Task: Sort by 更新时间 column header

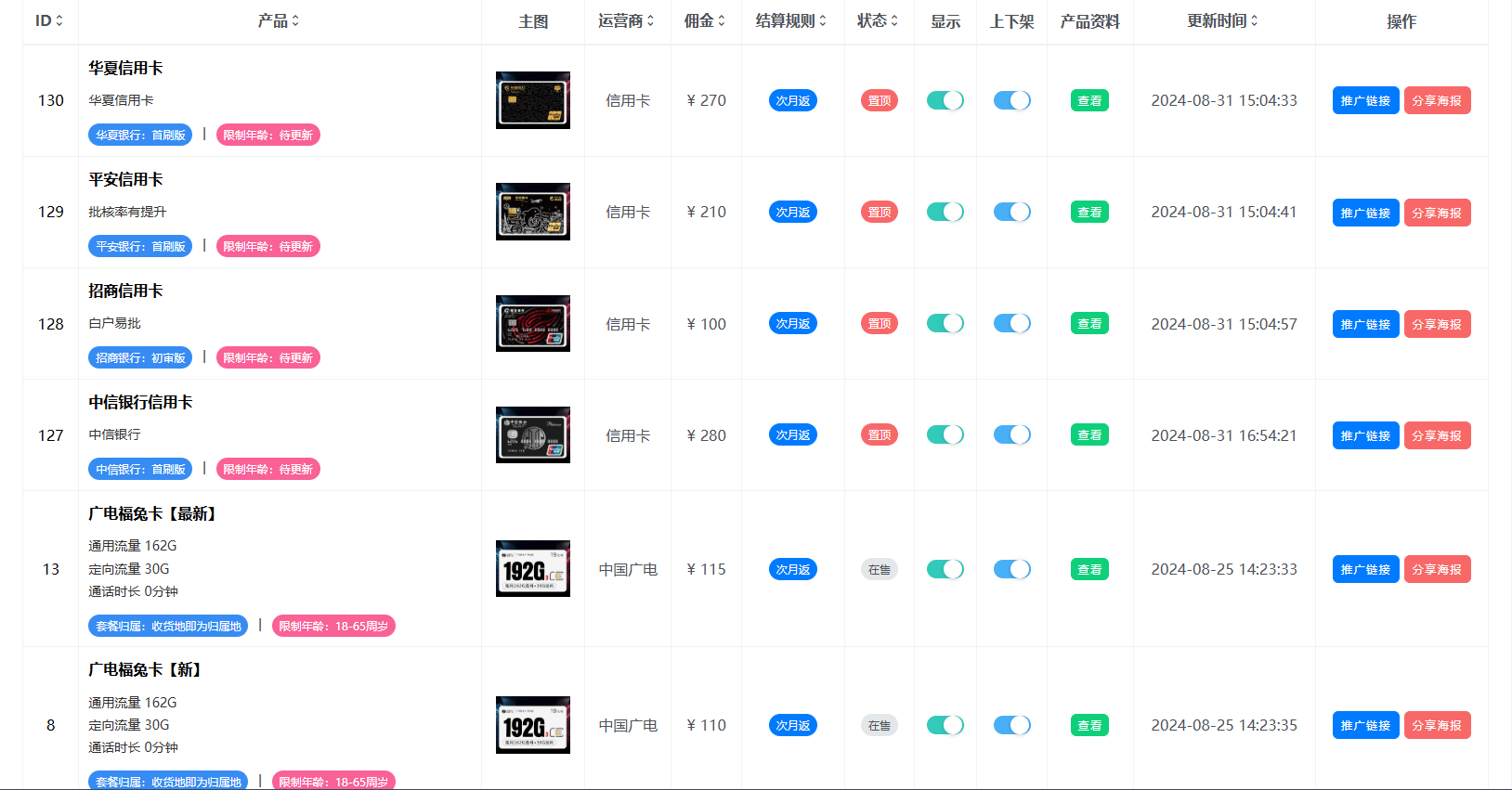Action: click(1223, 20)
